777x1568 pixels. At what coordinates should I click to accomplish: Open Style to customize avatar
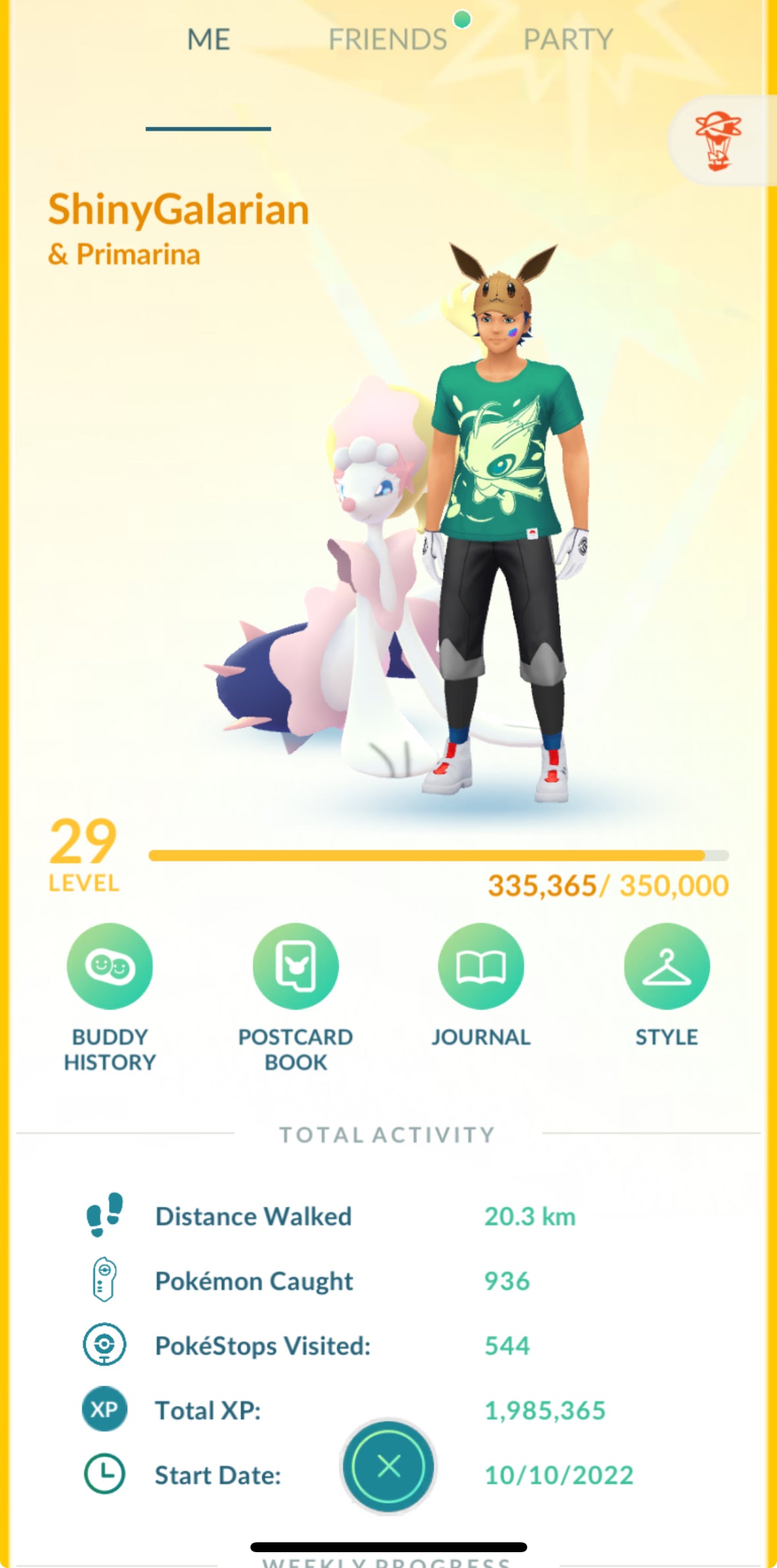point(666,966)
